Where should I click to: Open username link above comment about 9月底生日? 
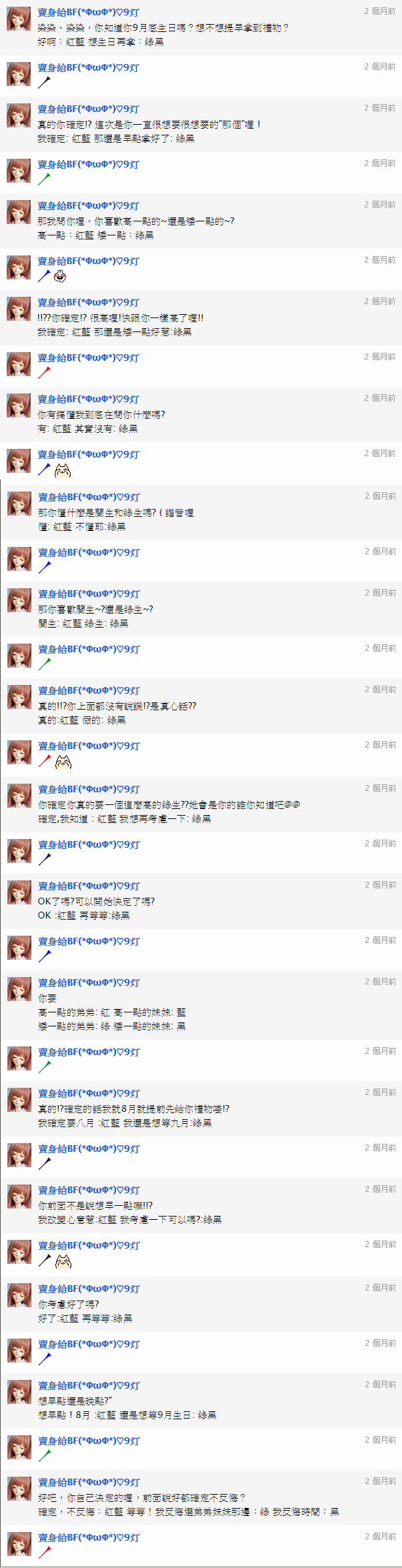(88, 12)
